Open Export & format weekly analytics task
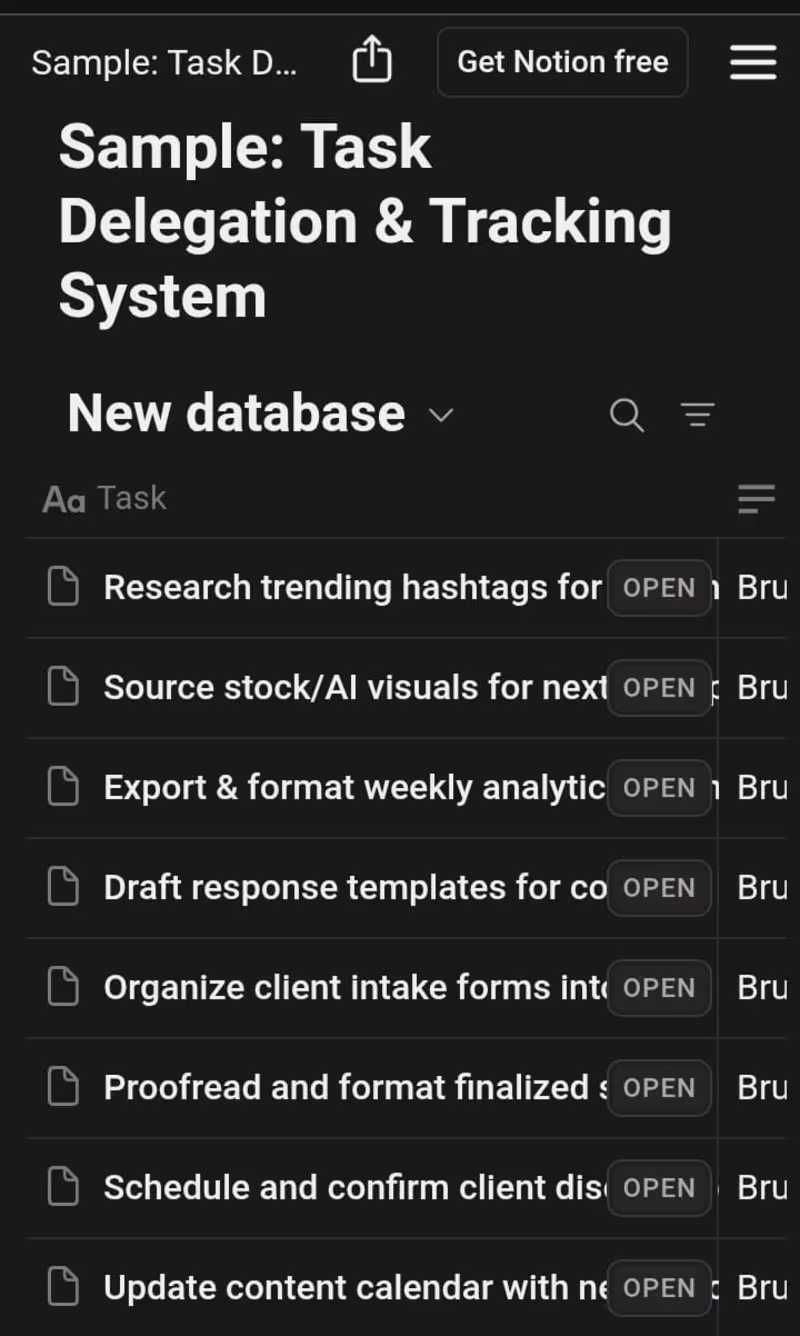Viewport: 800px width, 1336px height. click(354, 788)
